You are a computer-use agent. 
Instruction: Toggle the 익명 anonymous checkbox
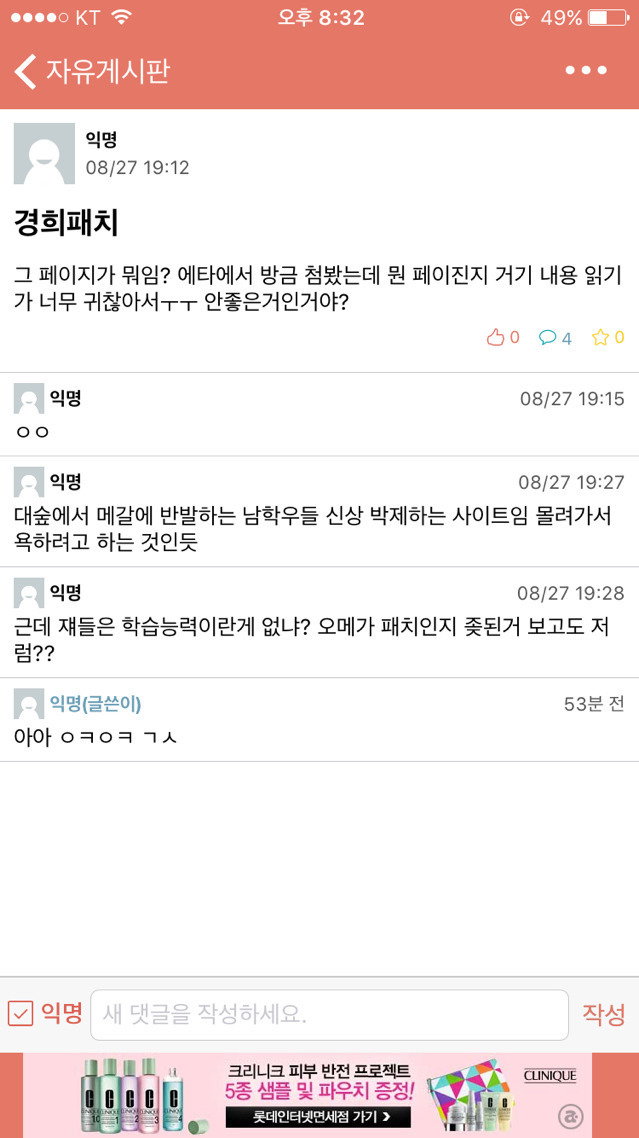pos(21,1014)
